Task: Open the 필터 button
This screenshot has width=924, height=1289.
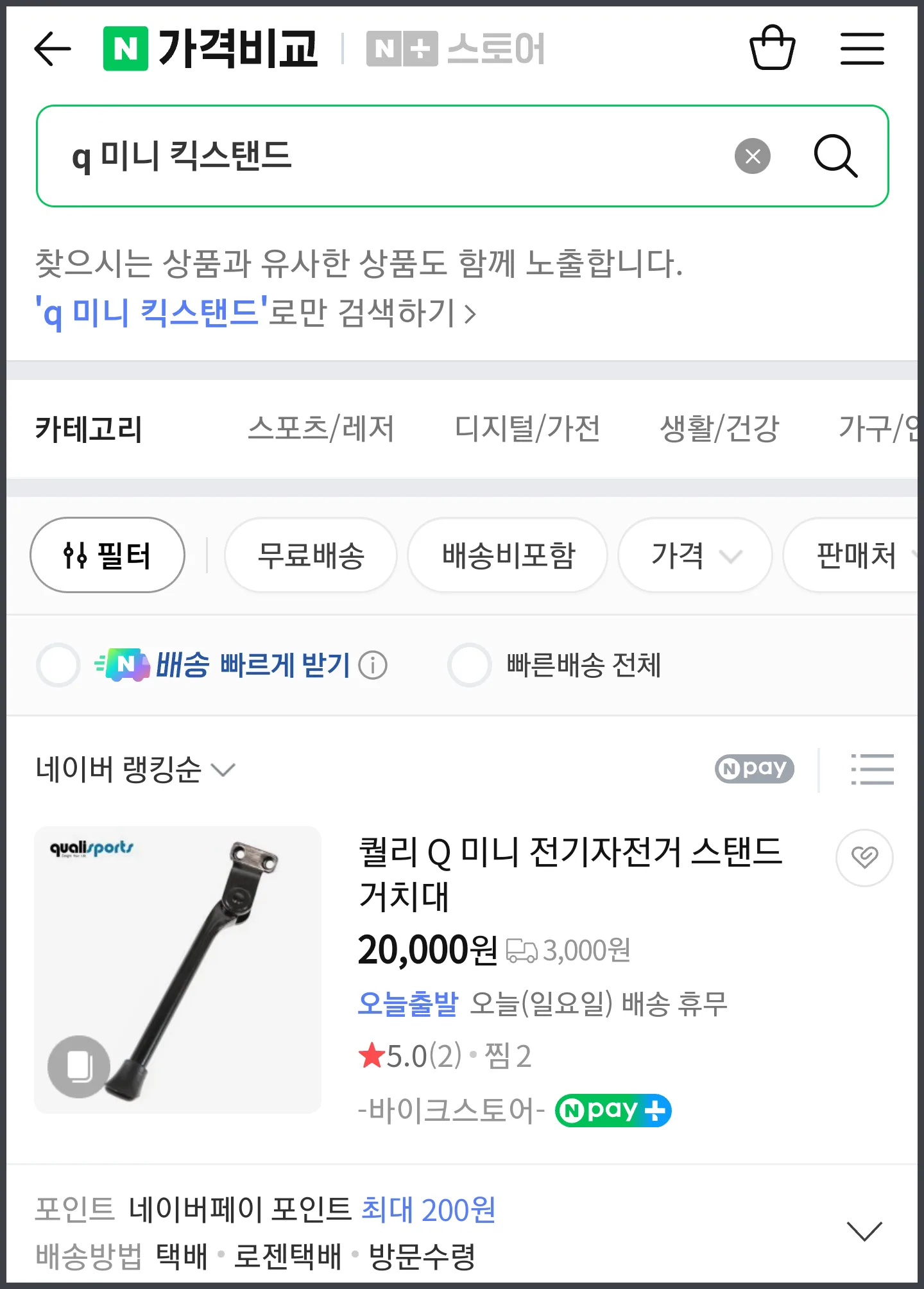Action: point(107,555)
